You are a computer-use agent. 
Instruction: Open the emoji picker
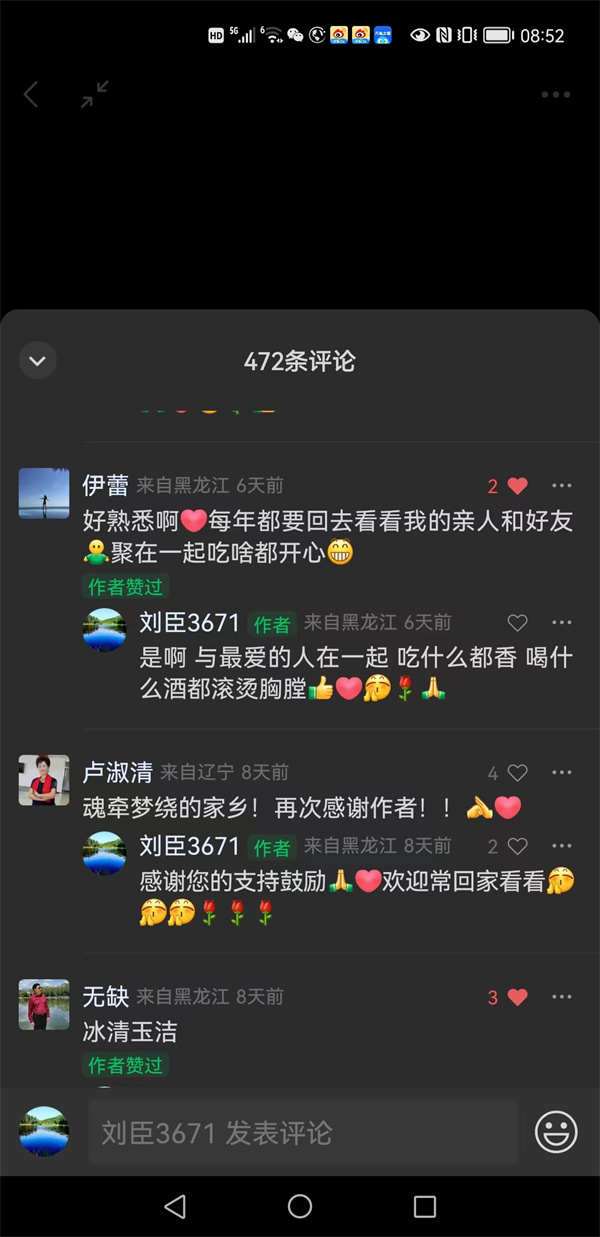coord(556,1132)
